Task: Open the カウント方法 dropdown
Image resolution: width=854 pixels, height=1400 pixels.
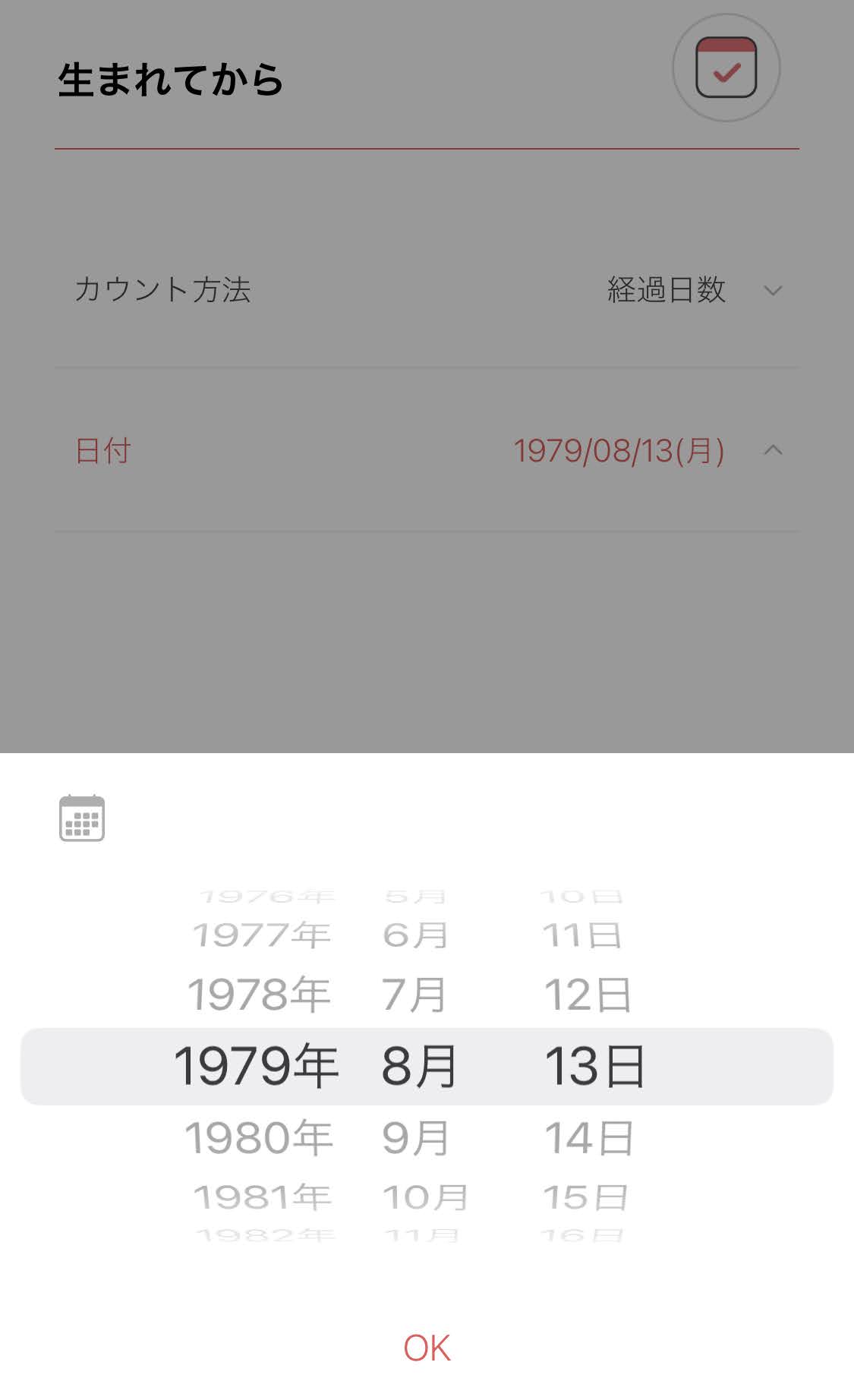Action: point(773,290)
